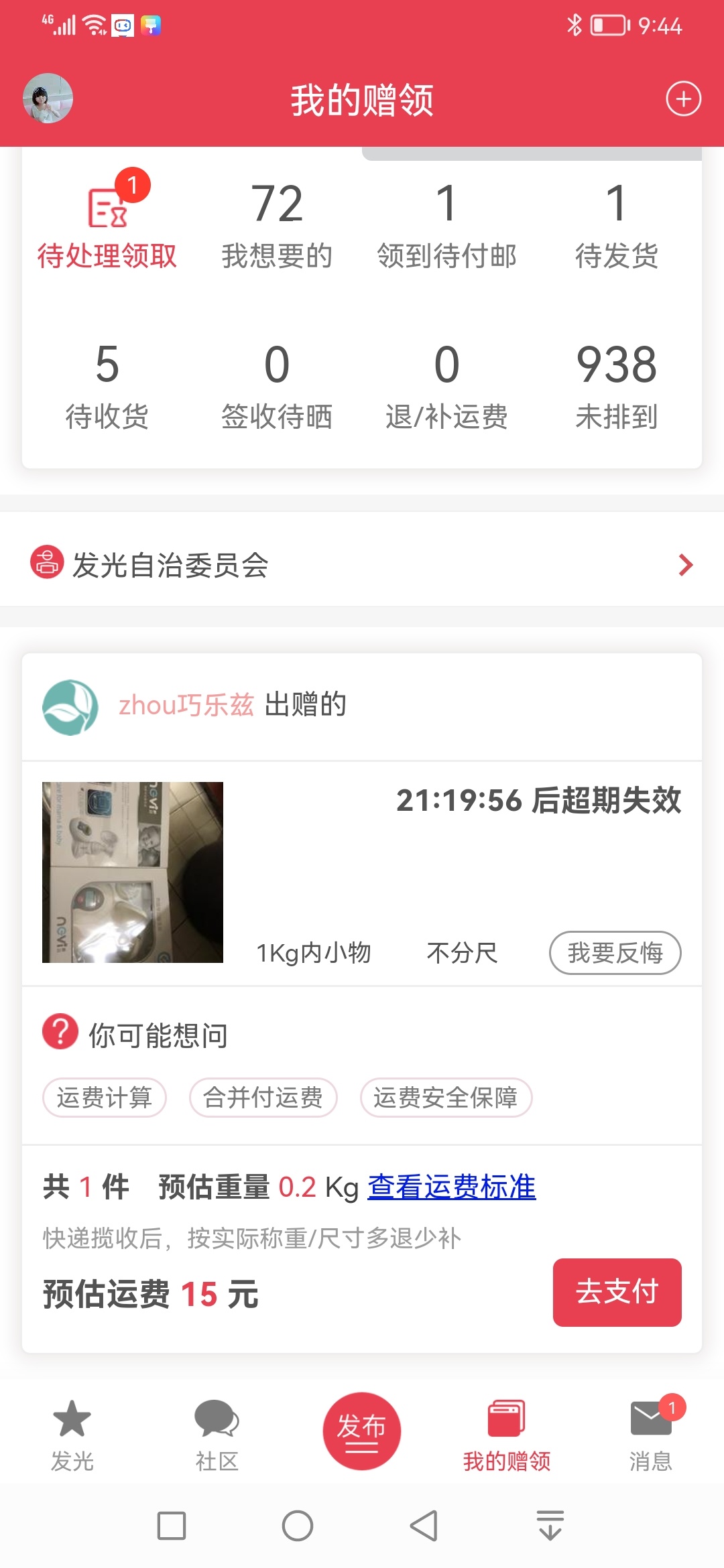Open the 查看运费标准 link
724x1568 pixels.
451,1187
